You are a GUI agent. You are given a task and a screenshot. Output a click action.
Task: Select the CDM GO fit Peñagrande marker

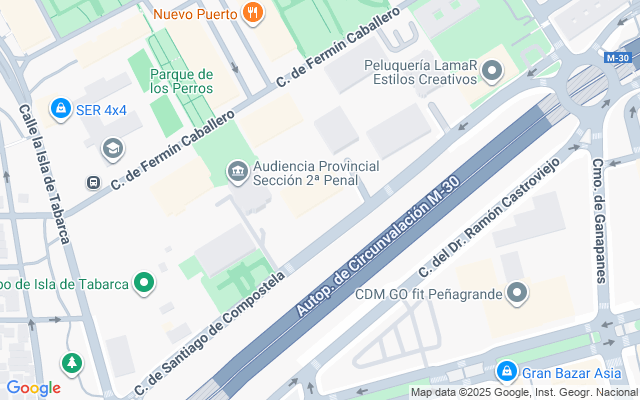tap(517, 293)
